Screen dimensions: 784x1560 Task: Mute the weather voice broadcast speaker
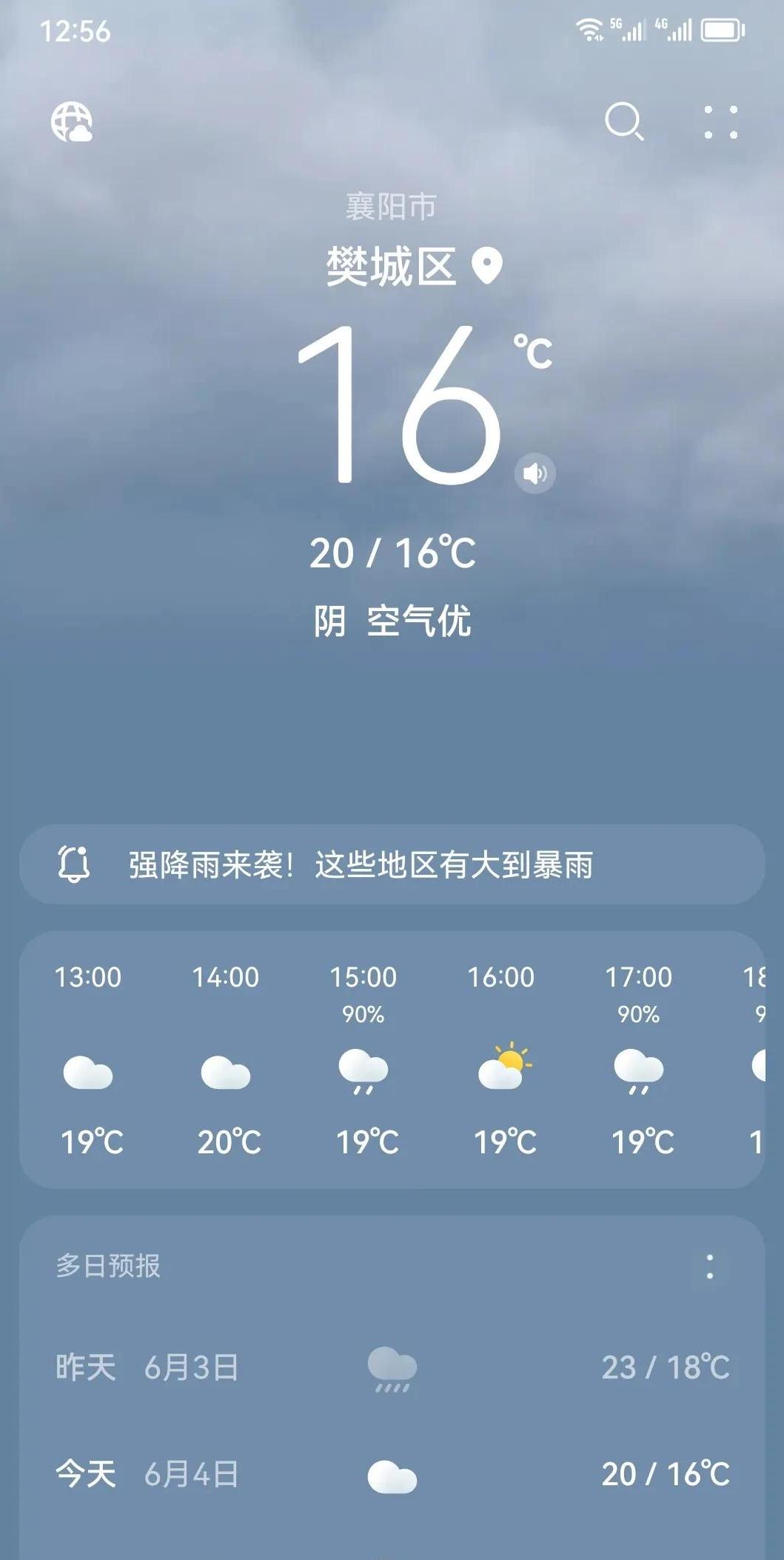pos(536,471)
